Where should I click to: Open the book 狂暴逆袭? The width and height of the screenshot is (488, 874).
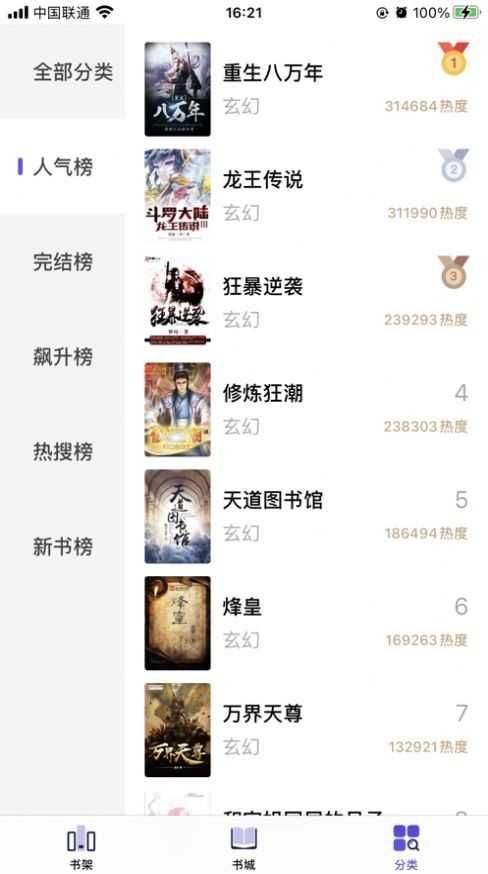306,303
